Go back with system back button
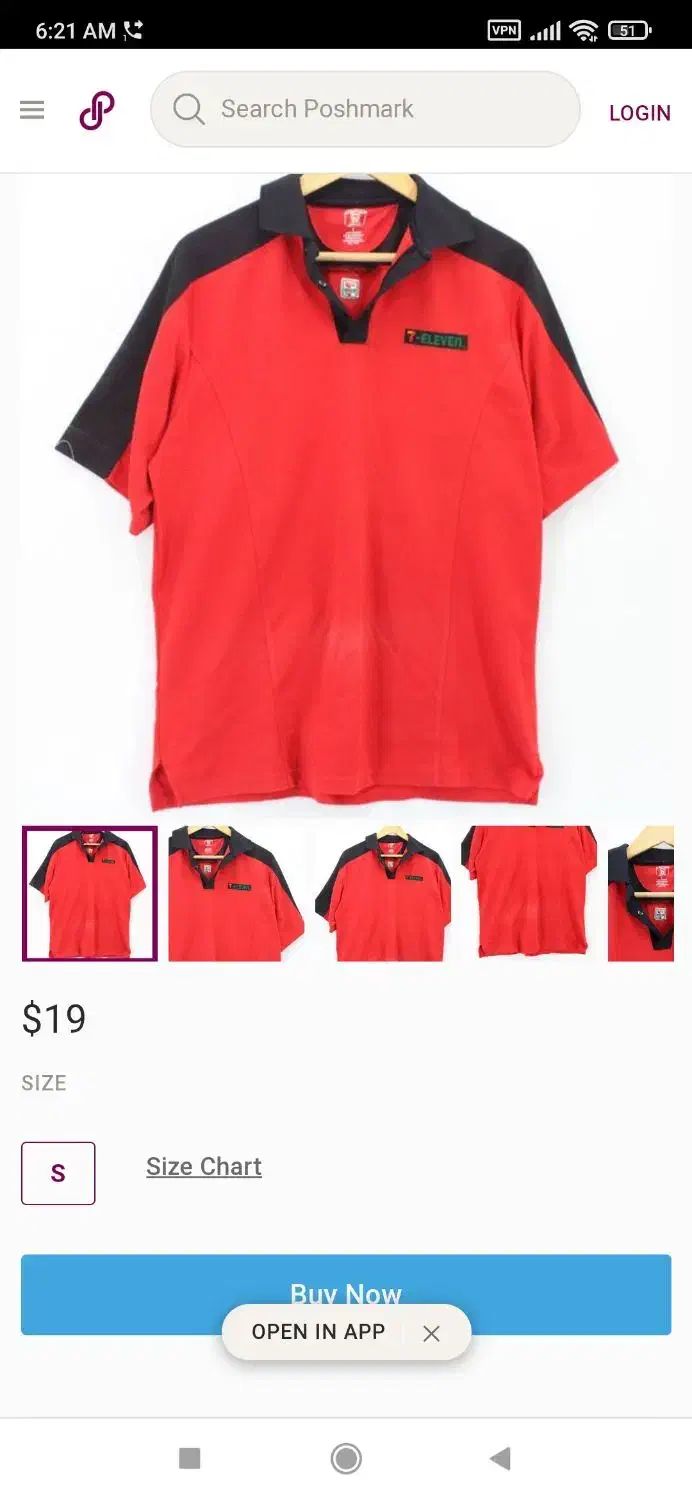Image resolution: width=692 pixels, height=1500 pixels. point(500,1458)
